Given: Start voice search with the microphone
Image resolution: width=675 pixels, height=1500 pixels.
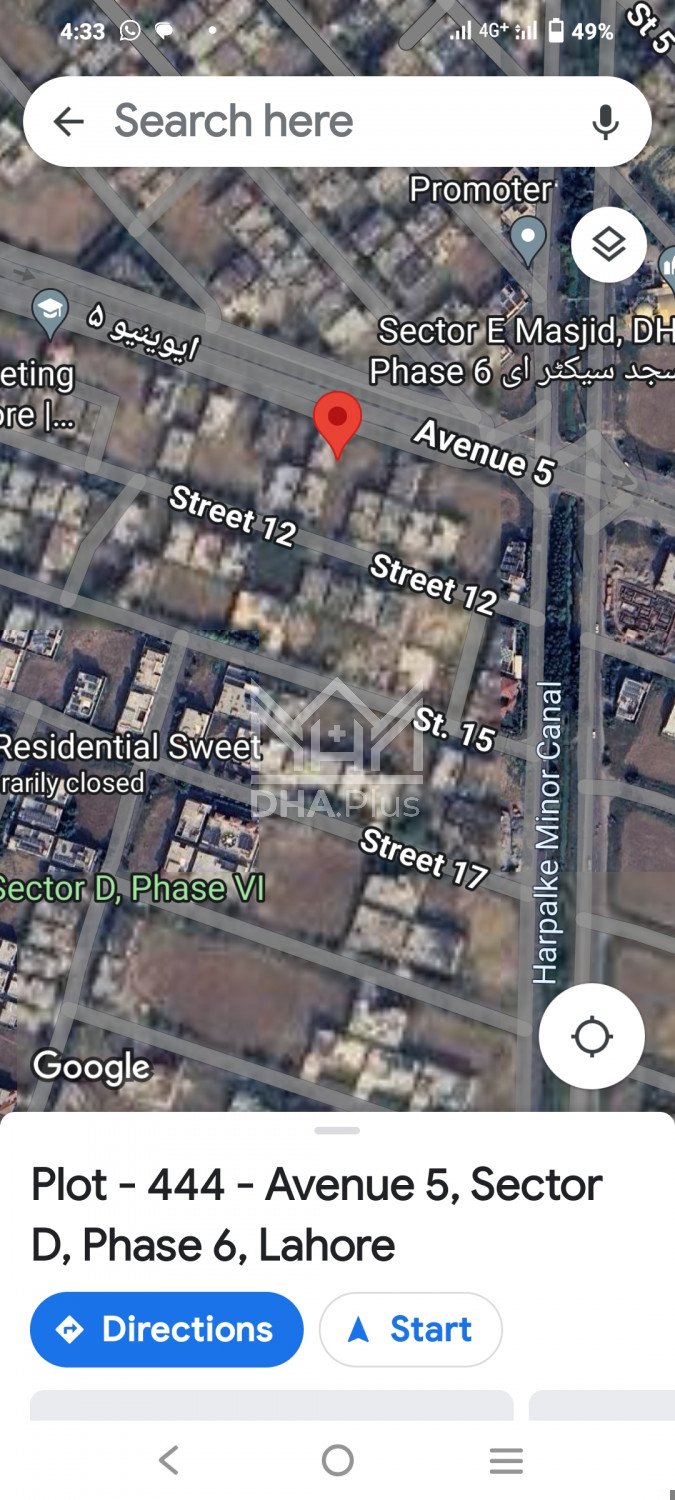Looking at the screenshot, I should (x=604, y=122).
